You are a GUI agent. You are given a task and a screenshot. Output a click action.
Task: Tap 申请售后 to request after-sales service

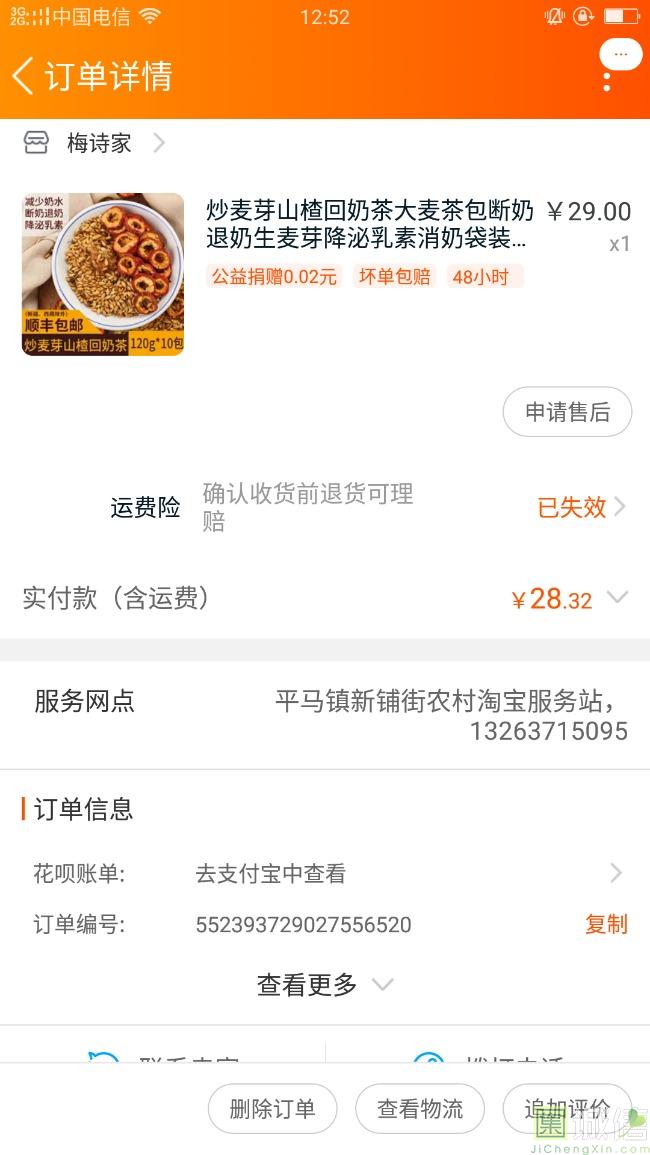point(567,412)
